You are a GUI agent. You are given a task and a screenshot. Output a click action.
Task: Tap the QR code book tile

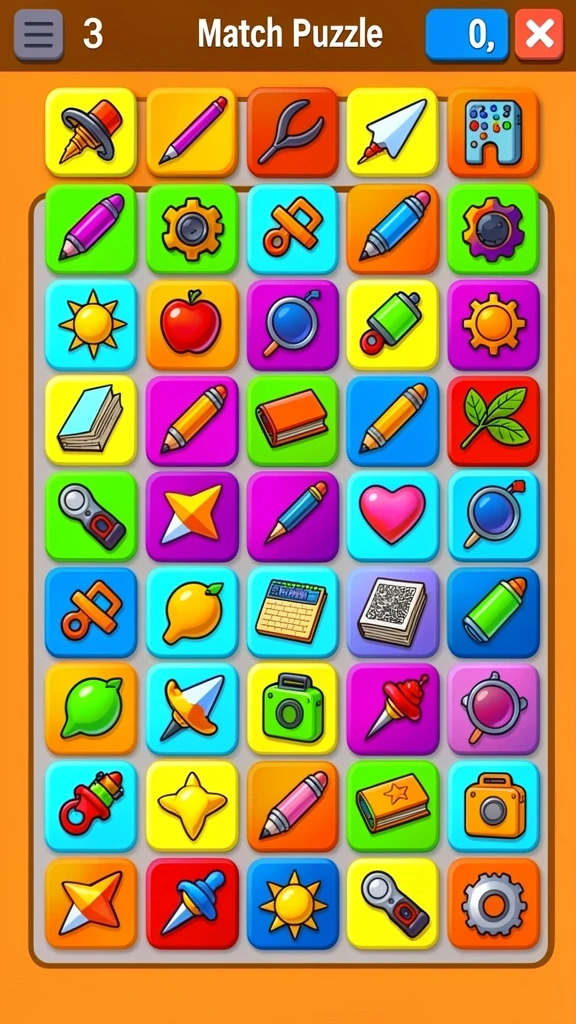click(x=392, y=612)
